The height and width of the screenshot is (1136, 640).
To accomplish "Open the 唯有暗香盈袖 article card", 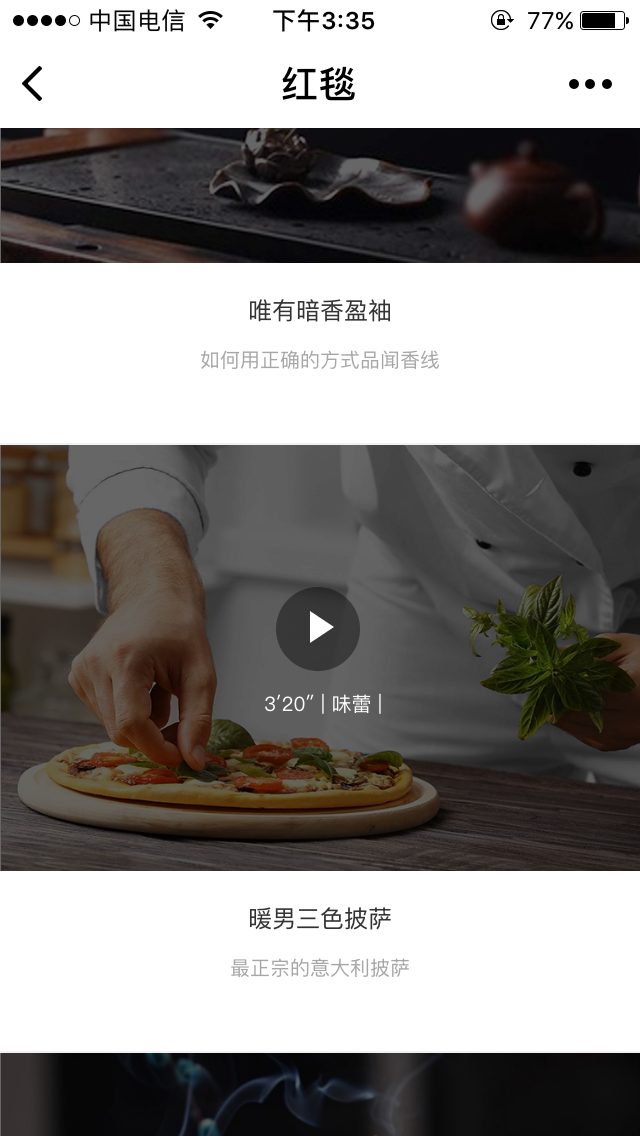I will coord(320,311).
